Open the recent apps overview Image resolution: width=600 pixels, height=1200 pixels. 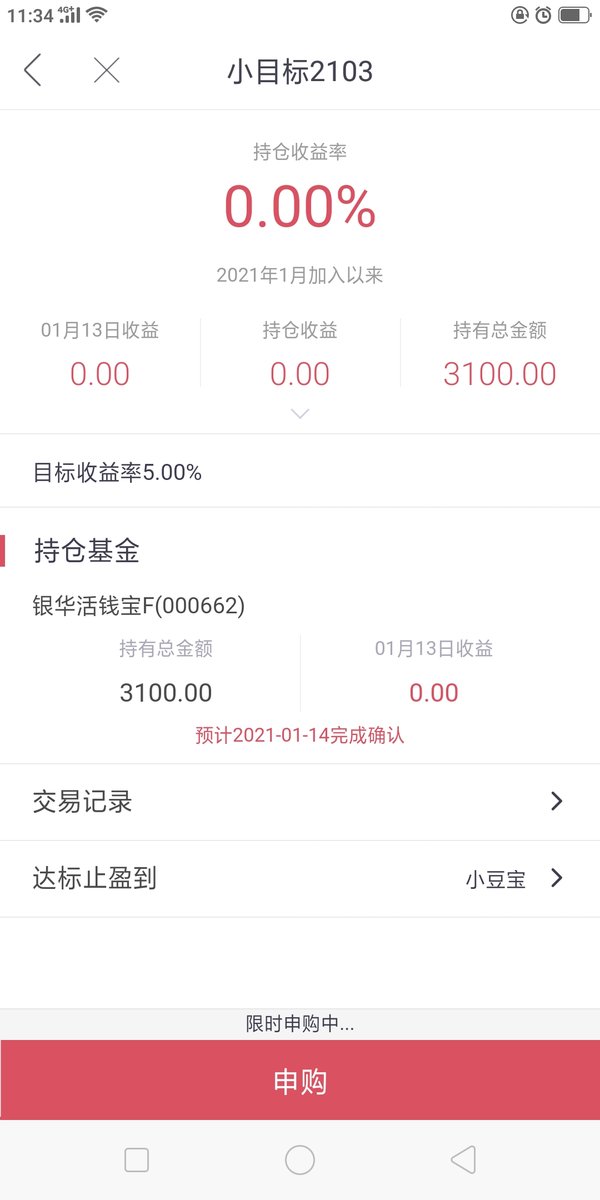click(136, 1160)
